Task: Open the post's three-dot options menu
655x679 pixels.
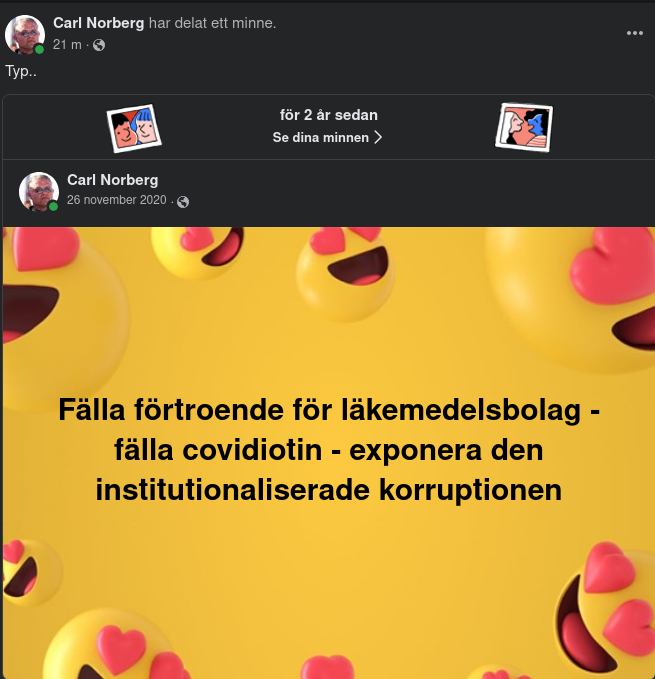Action: pos(634,33)
